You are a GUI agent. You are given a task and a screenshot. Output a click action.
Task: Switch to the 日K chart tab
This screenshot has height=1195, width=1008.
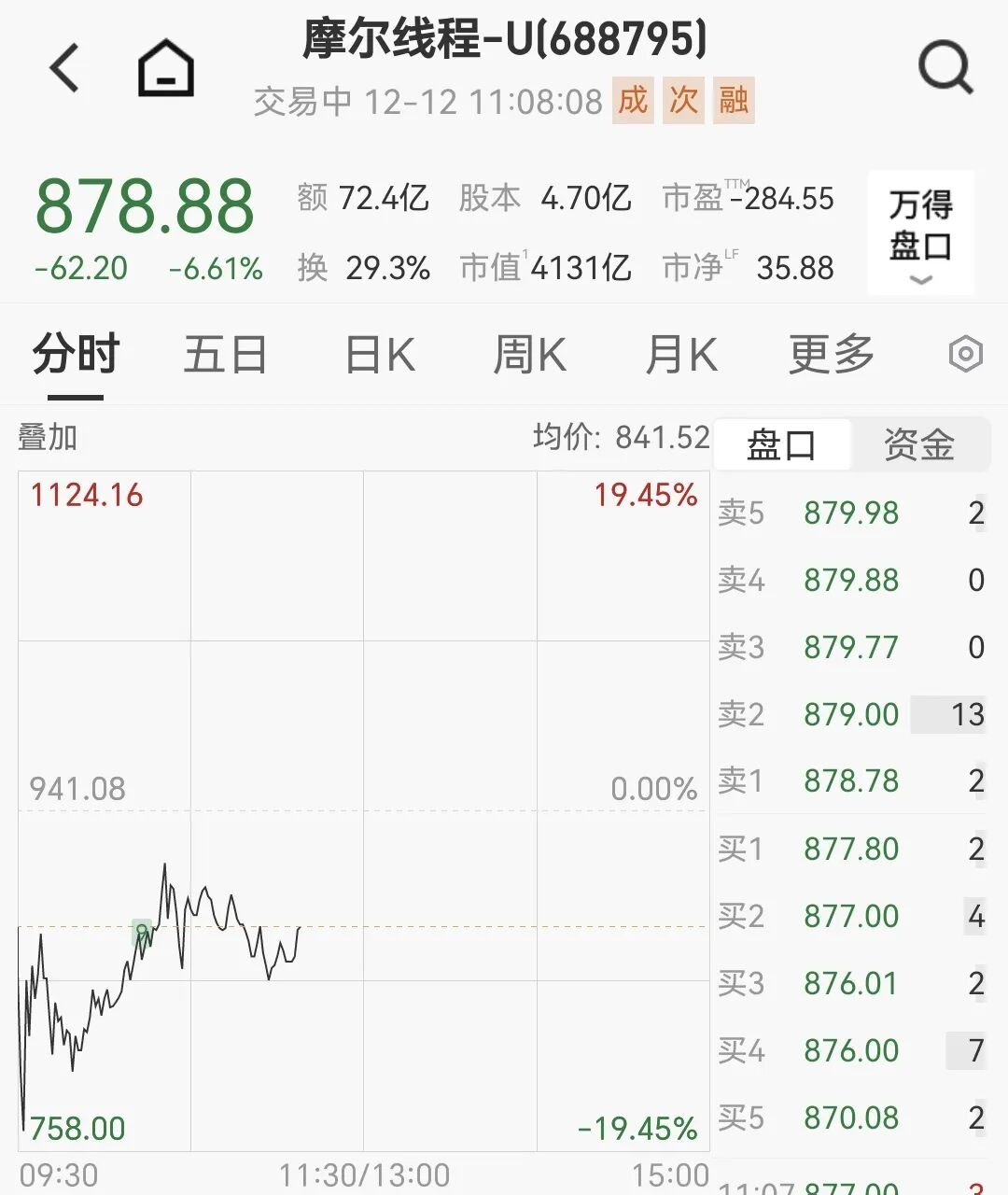tap(379, 356)
